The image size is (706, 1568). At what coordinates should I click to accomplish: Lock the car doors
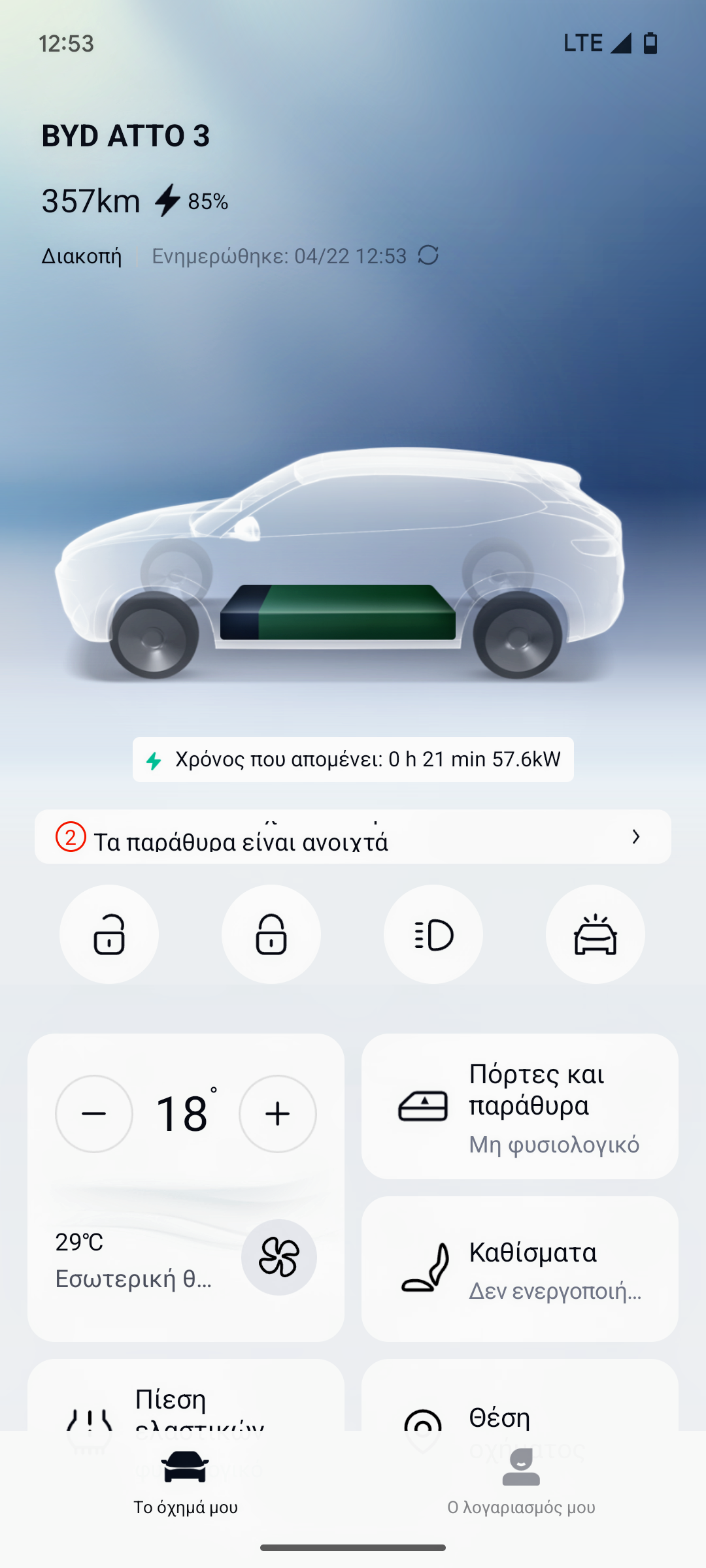[x=271, y=934]
